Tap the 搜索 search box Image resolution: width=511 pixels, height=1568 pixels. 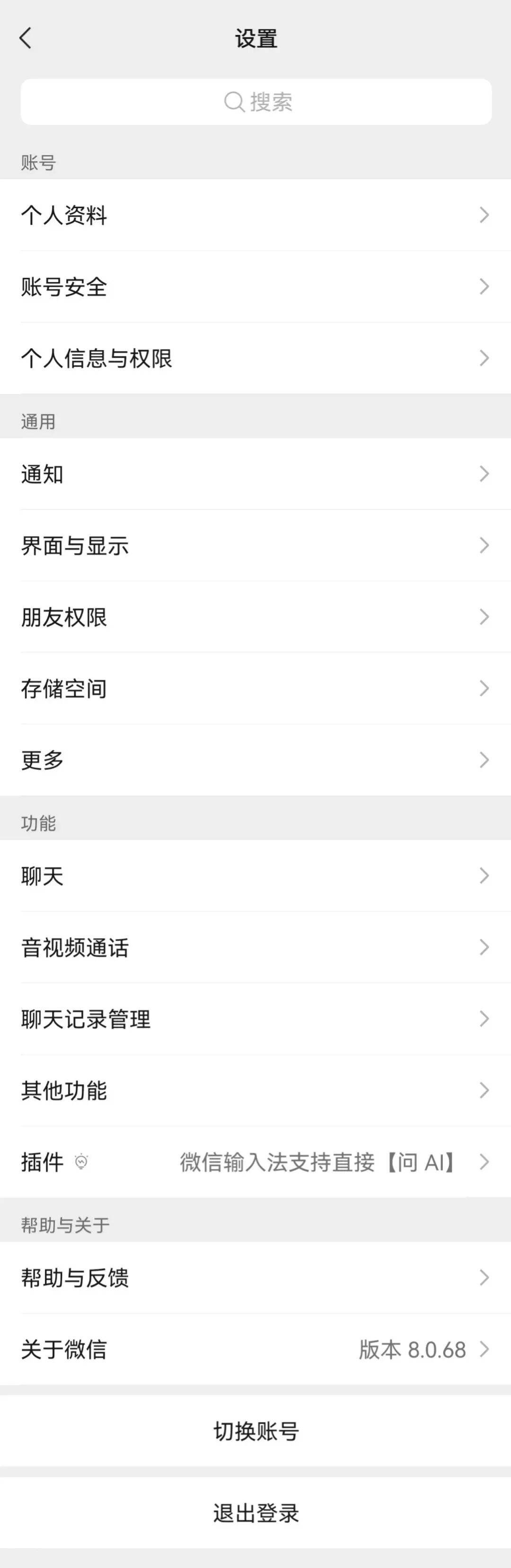[x=256, y=102]
